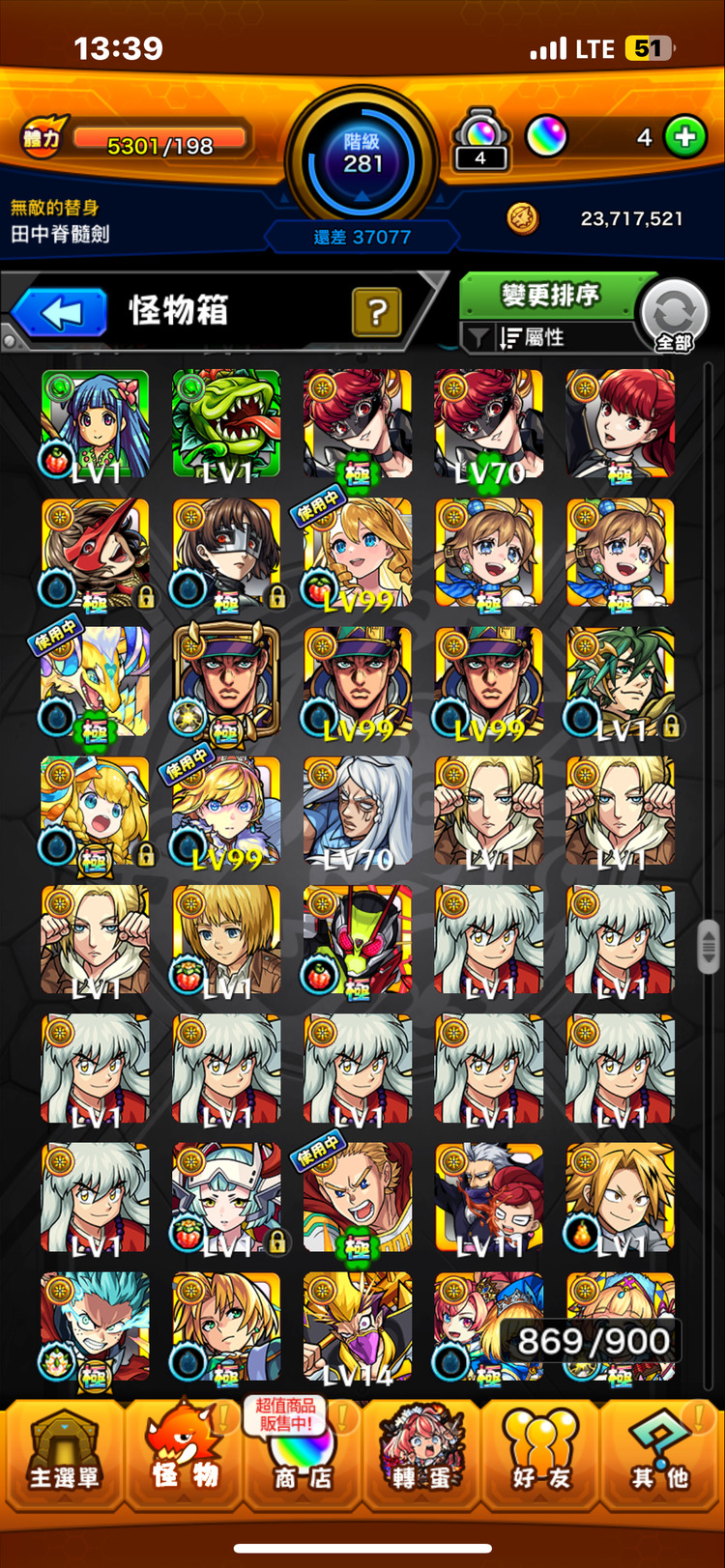Tap the rainbow orb icon
The image size is (725, 1568).
point(546,137)
